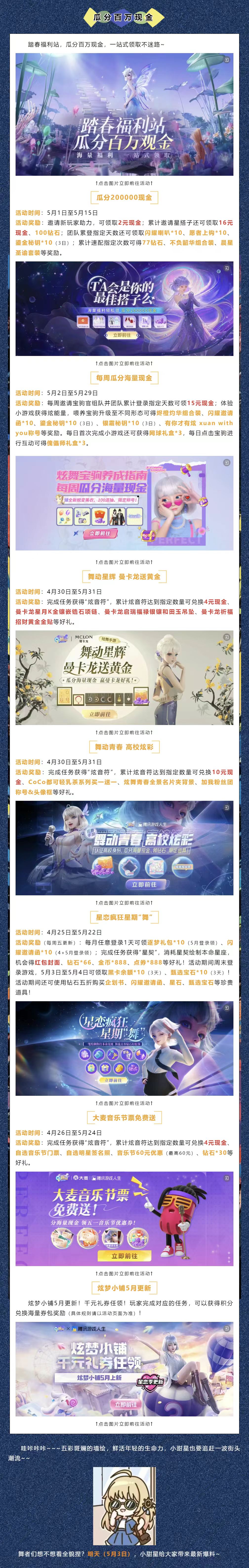Image resolution: width=249 pixels, height=1568 pixels.
Task: Open the 舞动青春 高校炫彩 banner
Action: point(124,847)
